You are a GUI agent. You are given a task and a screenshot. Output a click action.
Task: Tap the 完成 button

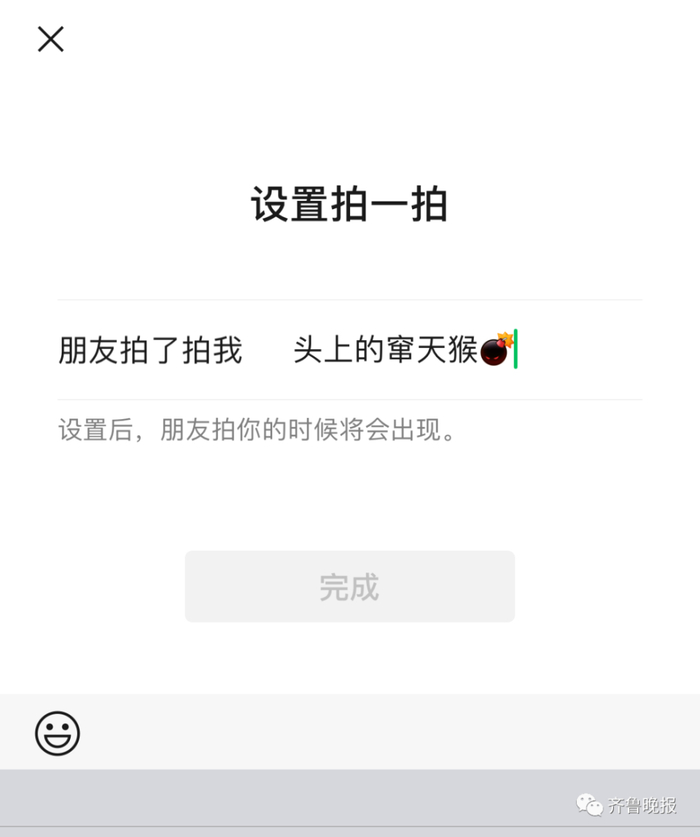(x=349, y=586)
